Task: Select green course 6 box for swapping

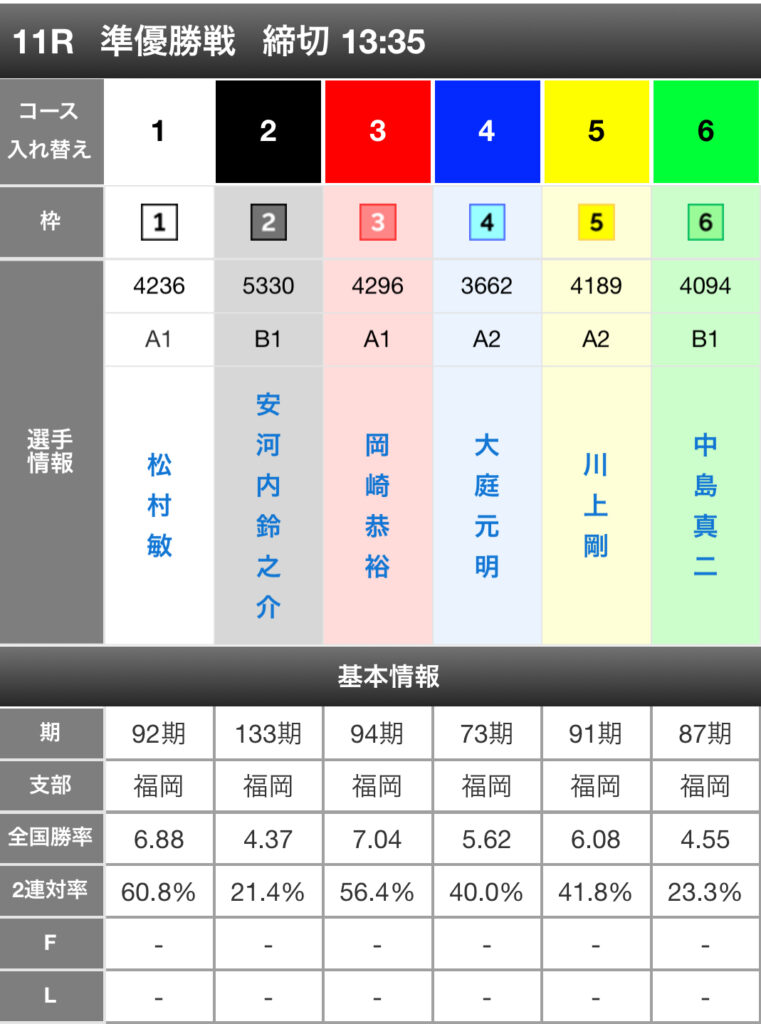Action: click(x=705, y=131)
